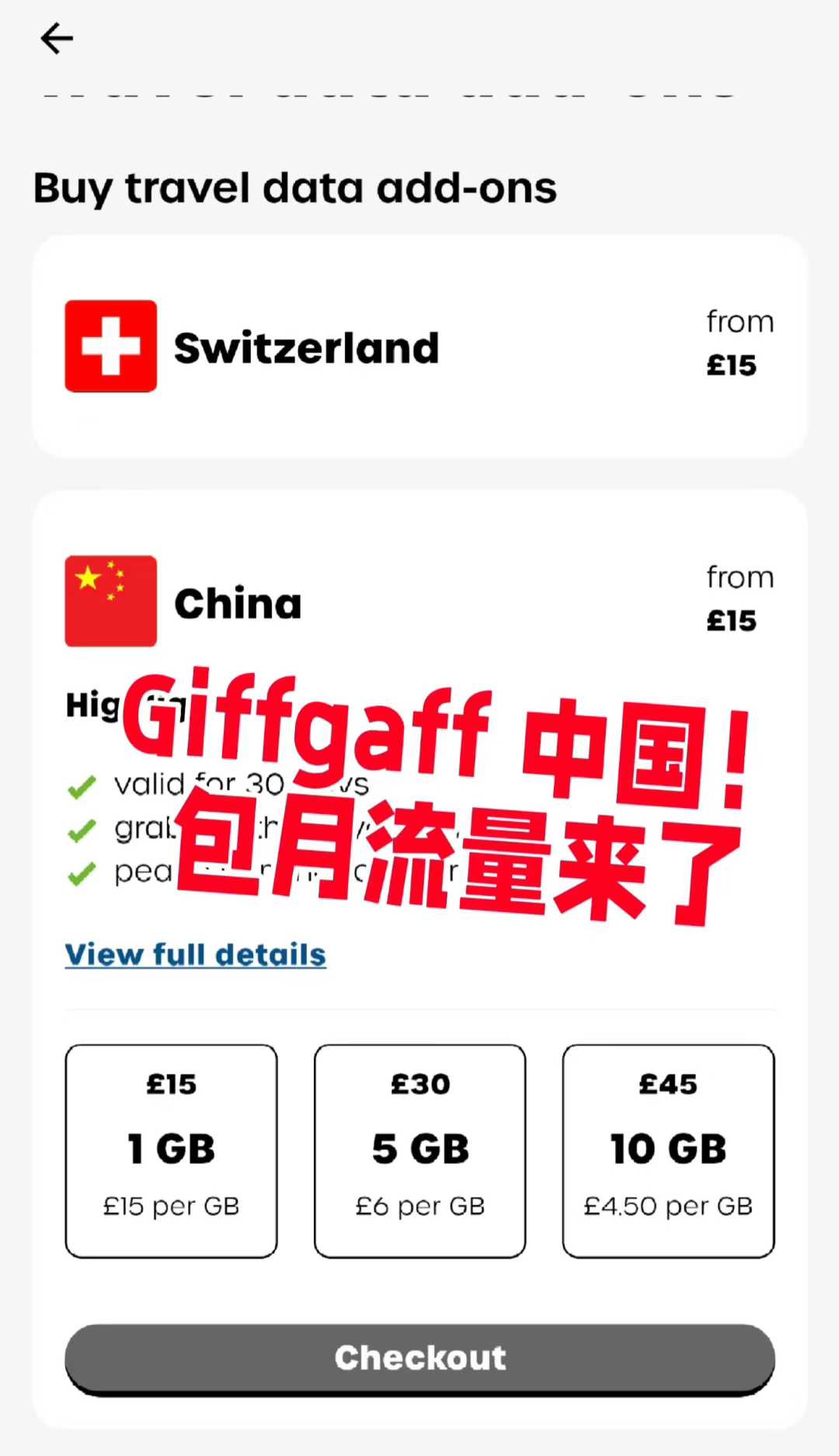Select the £15 1 GB plan

171,1151
